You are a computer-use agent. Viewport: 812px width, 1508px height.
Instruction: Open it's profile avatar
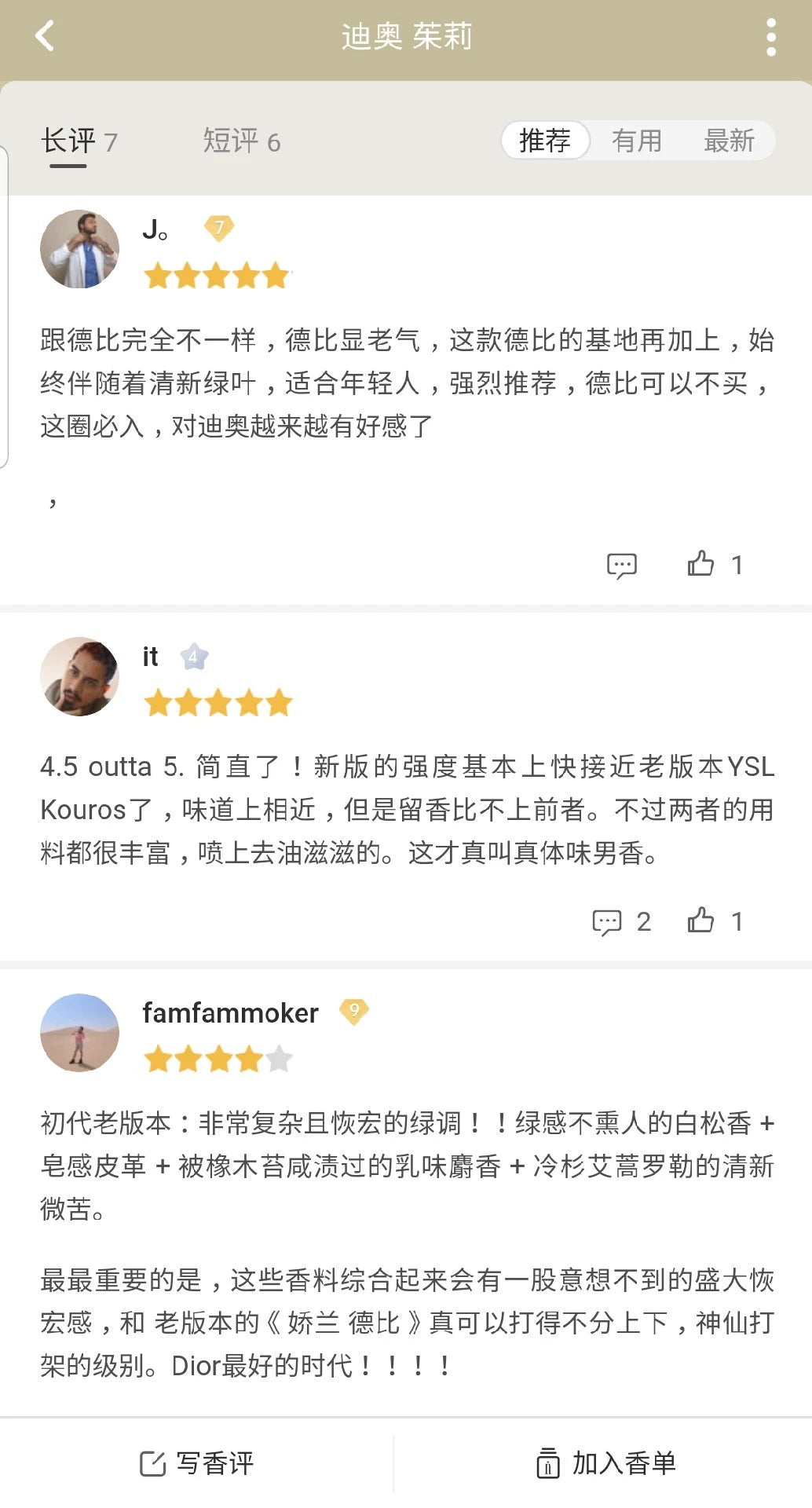79,675
